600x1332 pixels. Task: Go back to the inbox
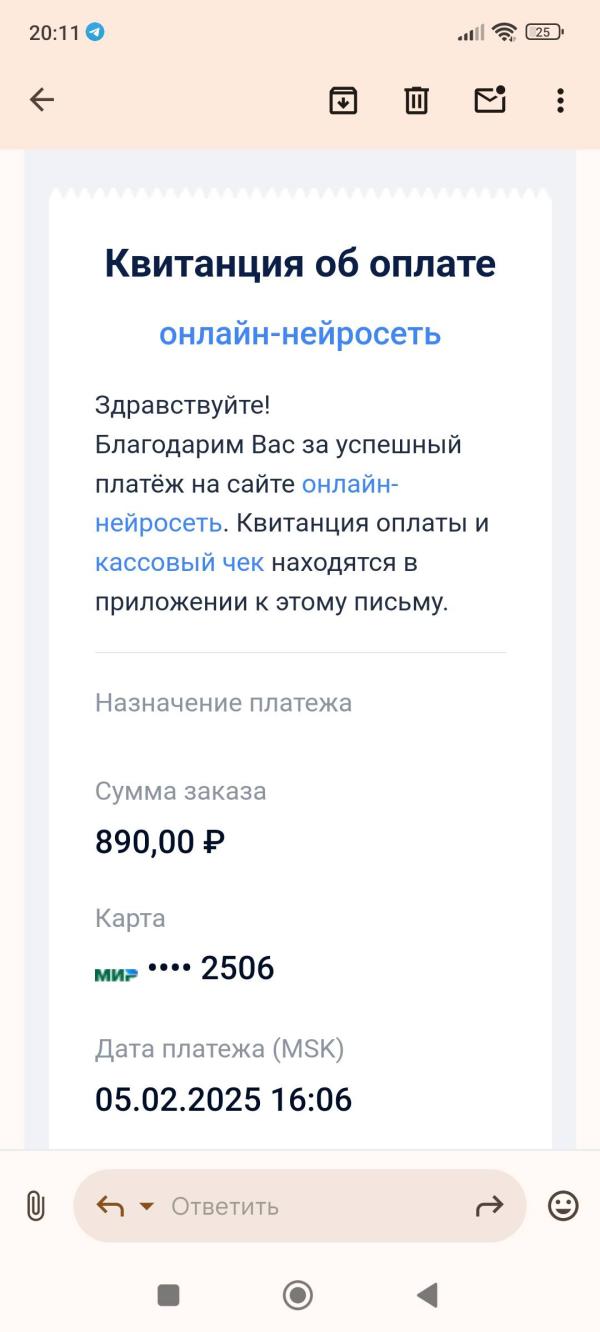coord(42,100)
